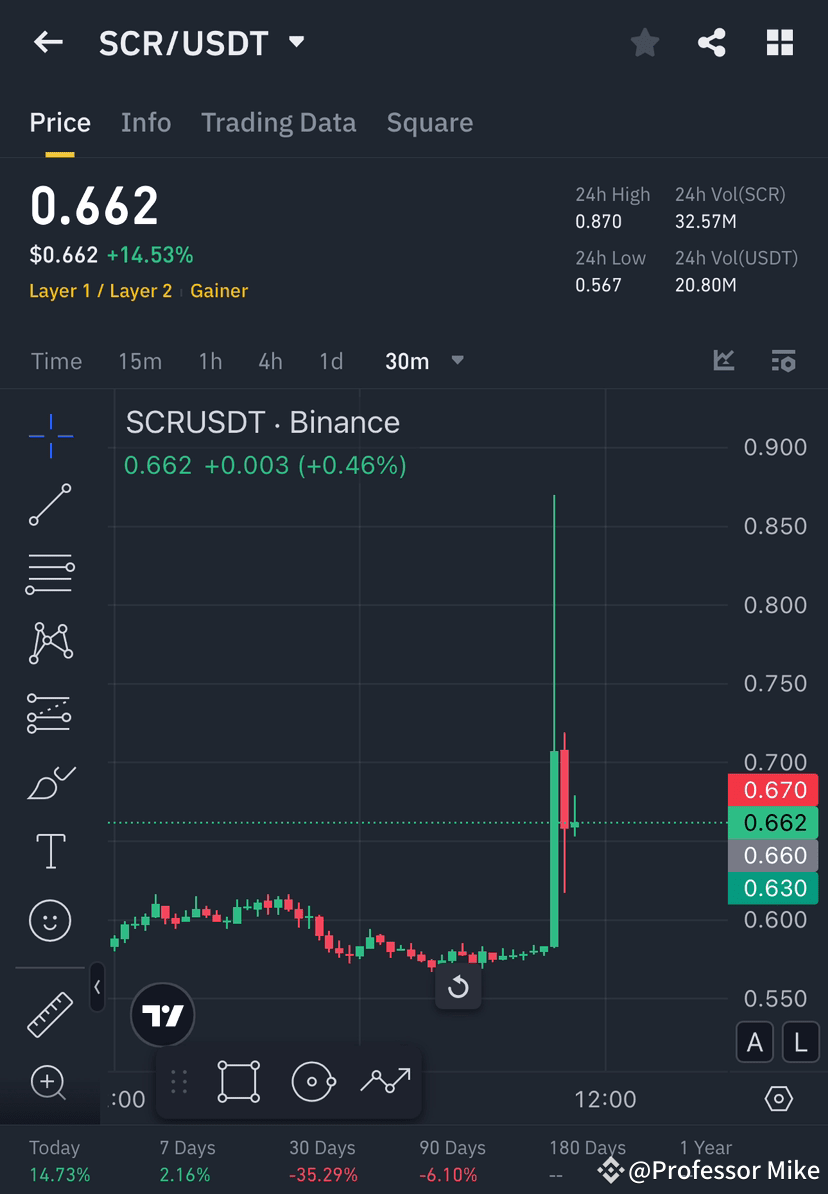The height and width of the screenshot is (1194, 828).
Task: Select the horizontal lines drawing tool
Action: click(50, 573)
